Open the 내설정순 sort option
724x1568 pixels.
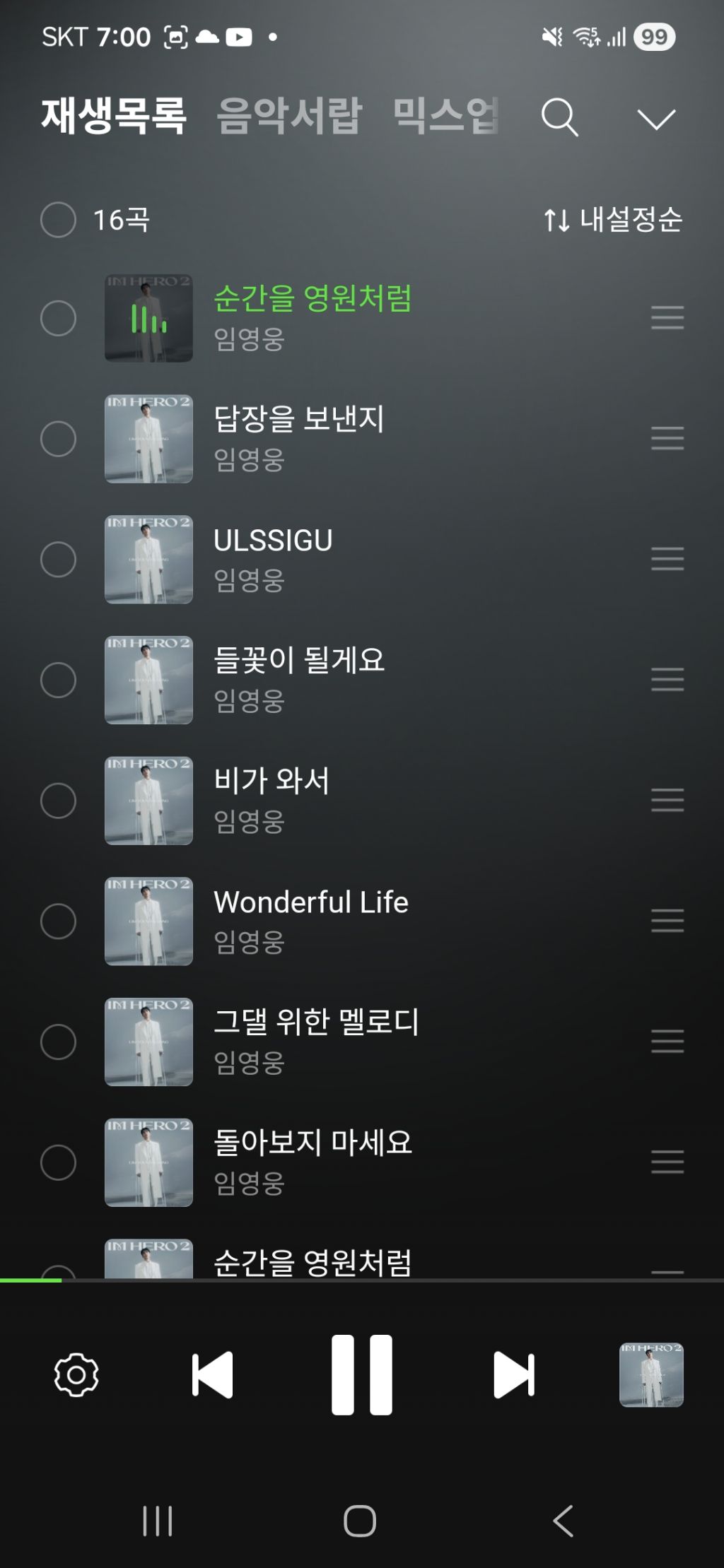point(613,220)
